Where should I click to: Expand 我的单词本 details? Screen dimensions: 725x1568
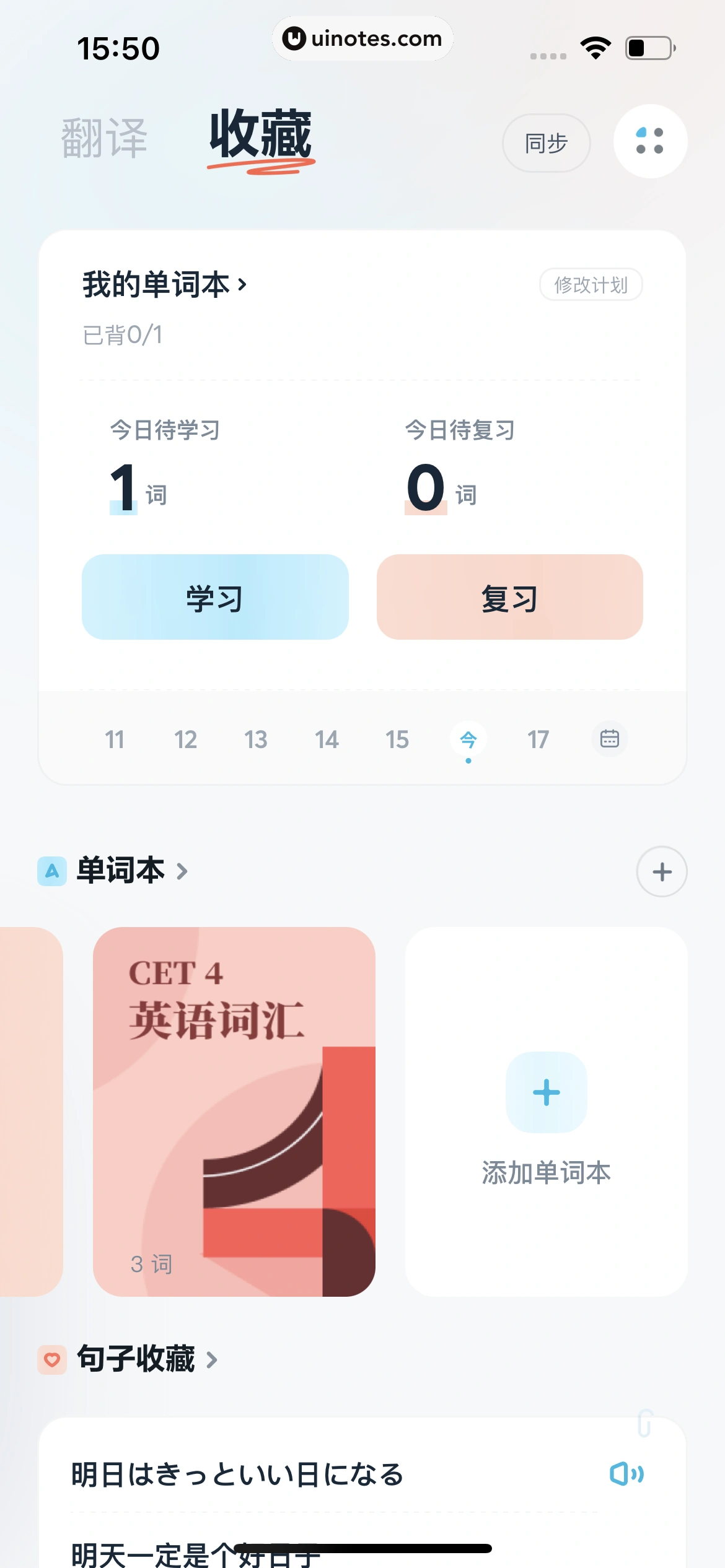pyautogui.click(x=164, y=284)
